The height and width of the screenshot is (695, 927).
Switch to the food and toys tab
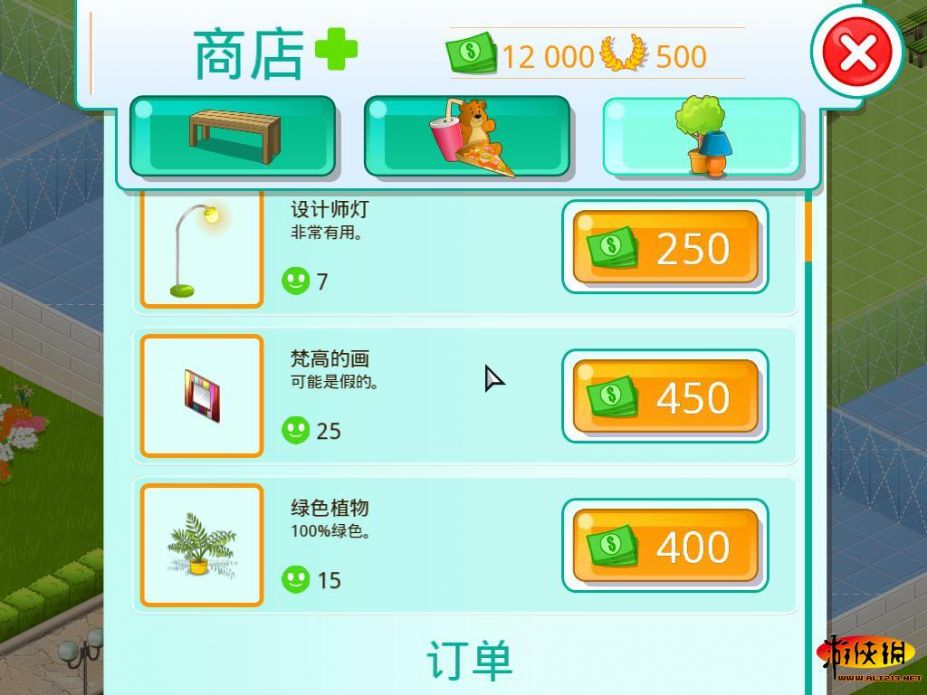click(x=467, y=136)
